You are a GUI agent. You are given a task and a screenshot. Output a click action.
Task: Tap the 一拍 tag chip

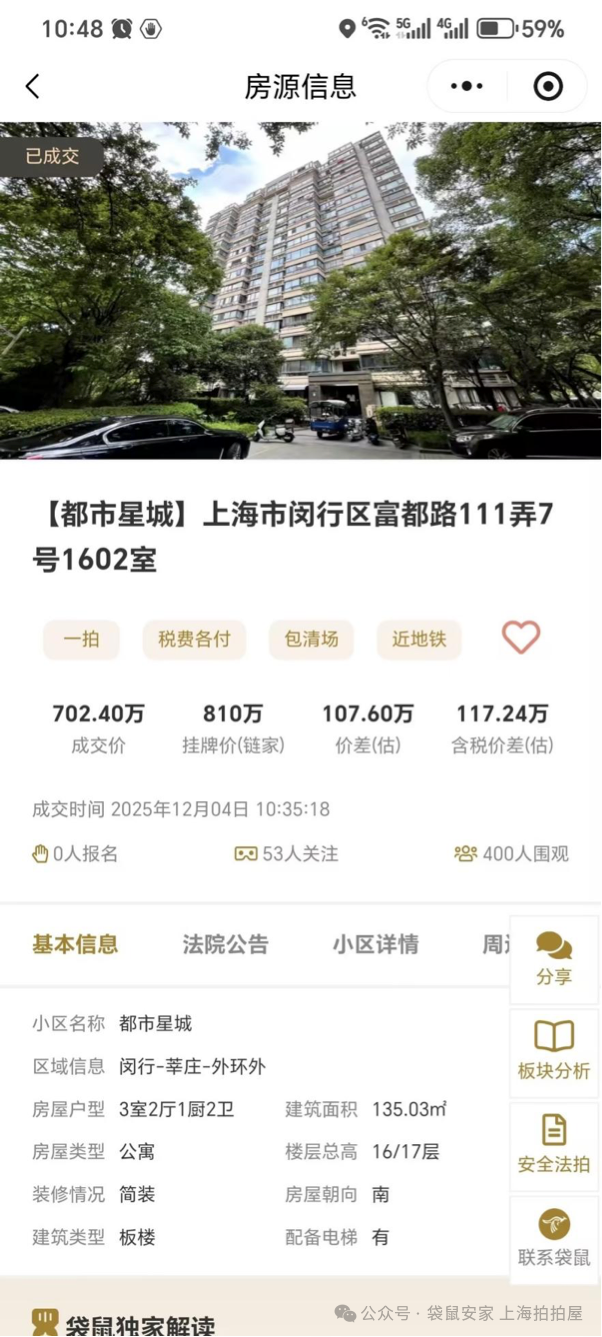click(x=81, y=639)
